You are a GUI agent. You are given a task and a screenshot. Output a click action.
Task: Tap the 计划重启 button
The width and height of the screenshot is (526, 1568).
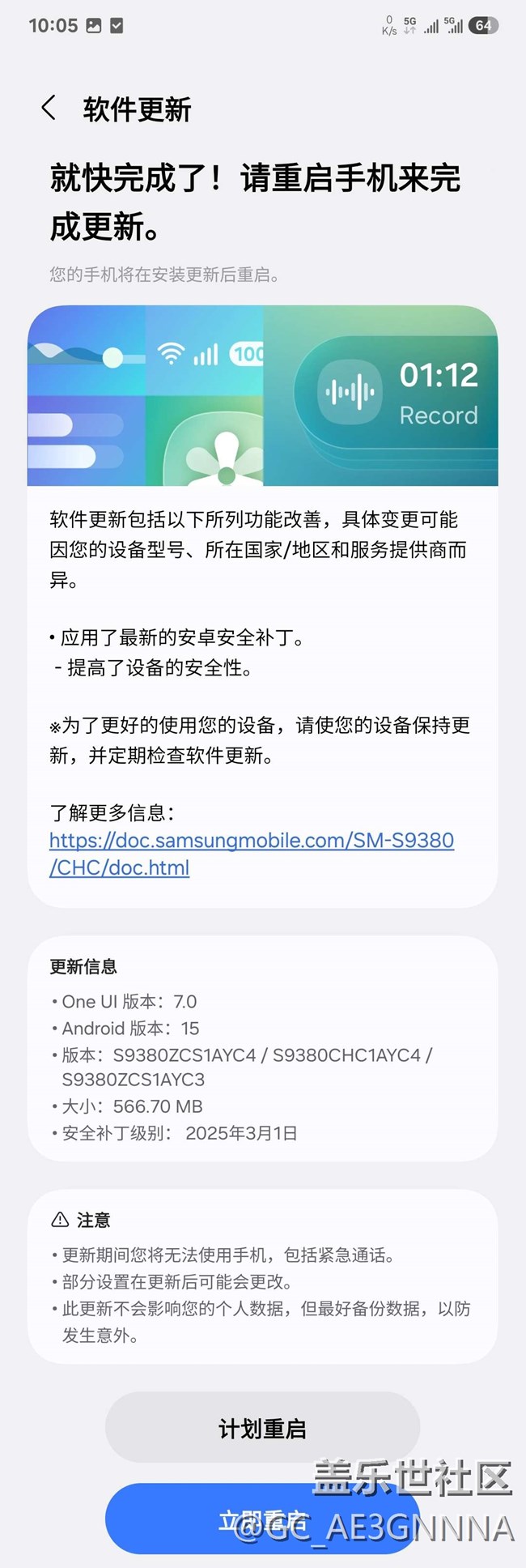click(262, 1429)
